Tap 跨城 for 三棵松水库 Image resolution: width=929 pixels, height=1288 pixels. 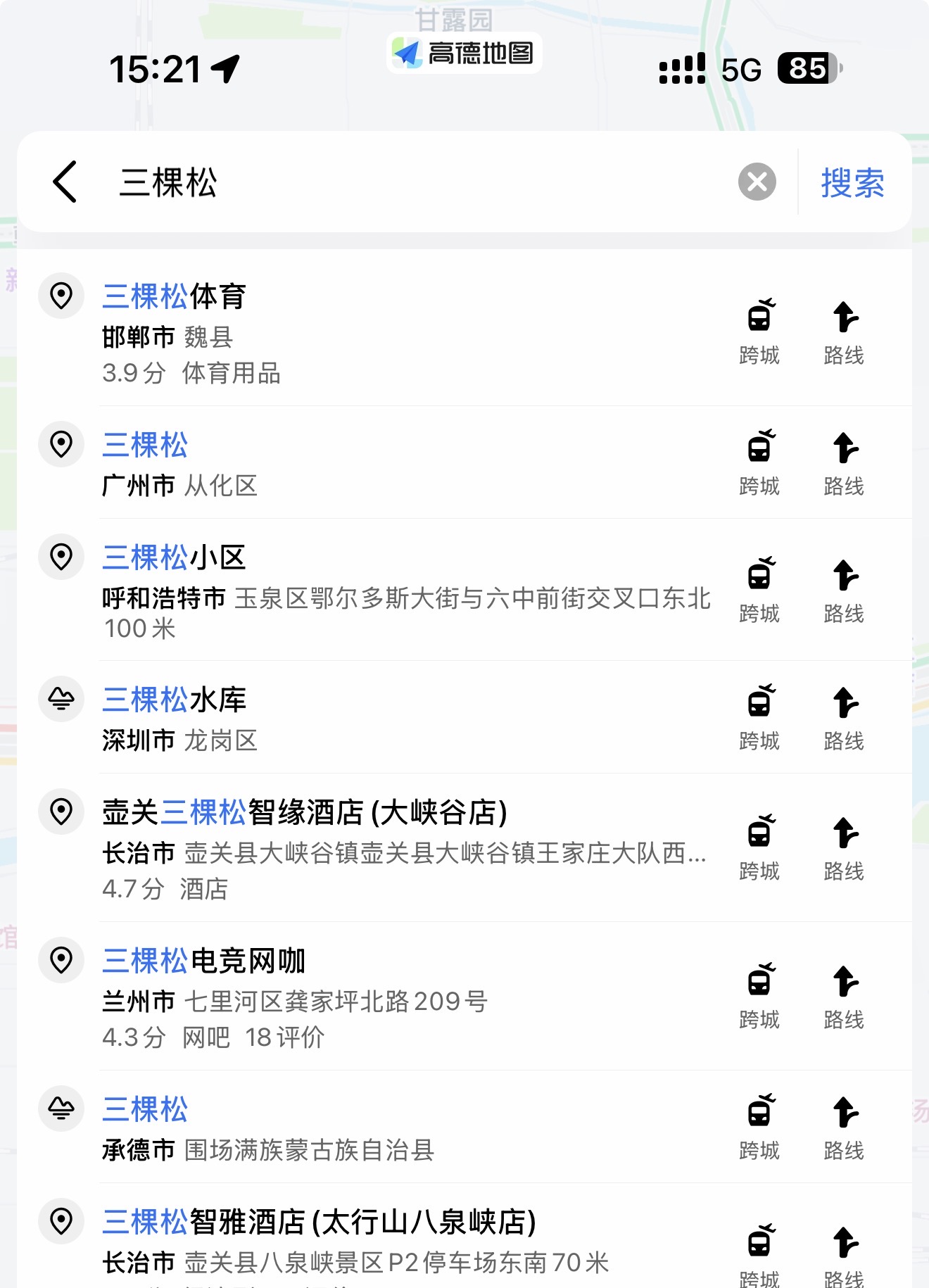point(759,718)
